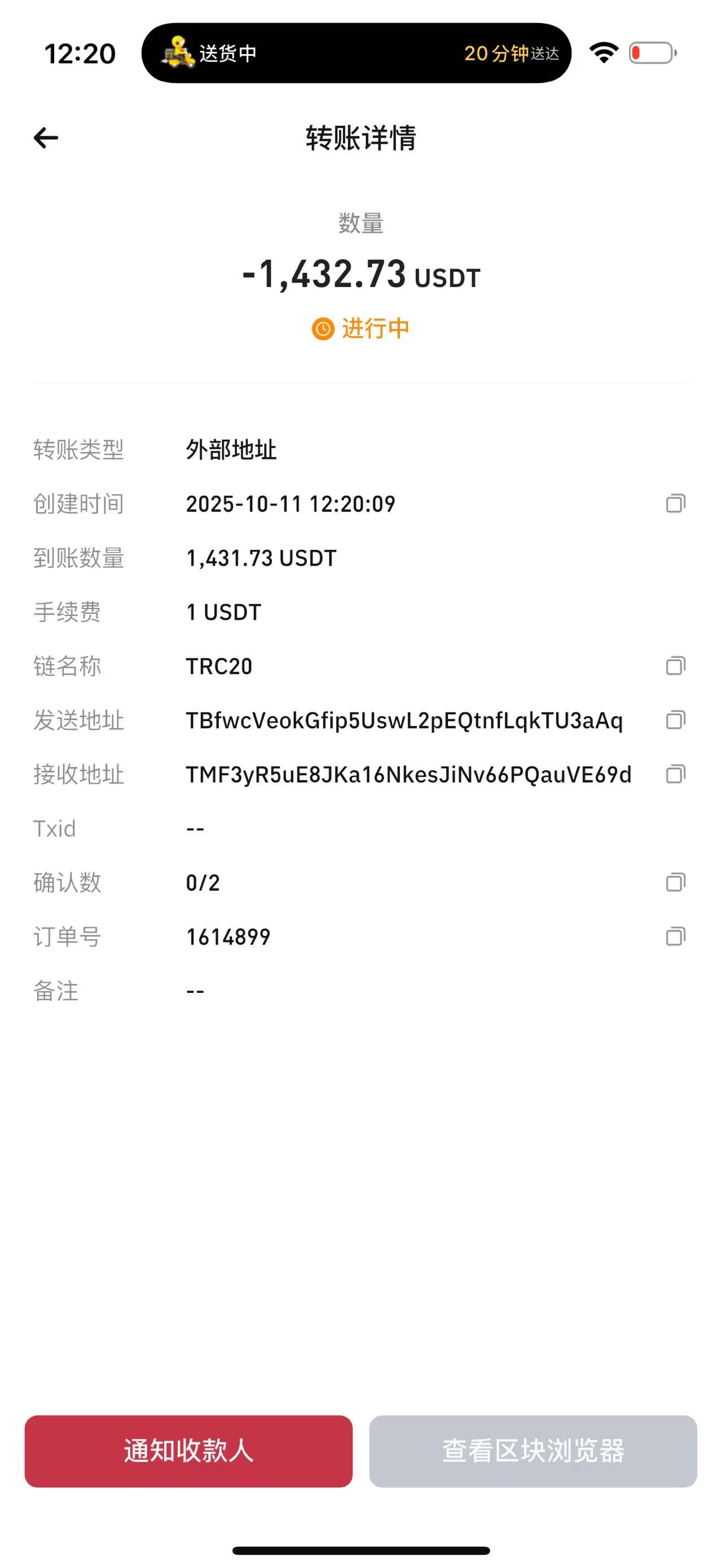Copy the order number 1614899
This screenshot has width=722, height=1568.
[x=675, y=936]
